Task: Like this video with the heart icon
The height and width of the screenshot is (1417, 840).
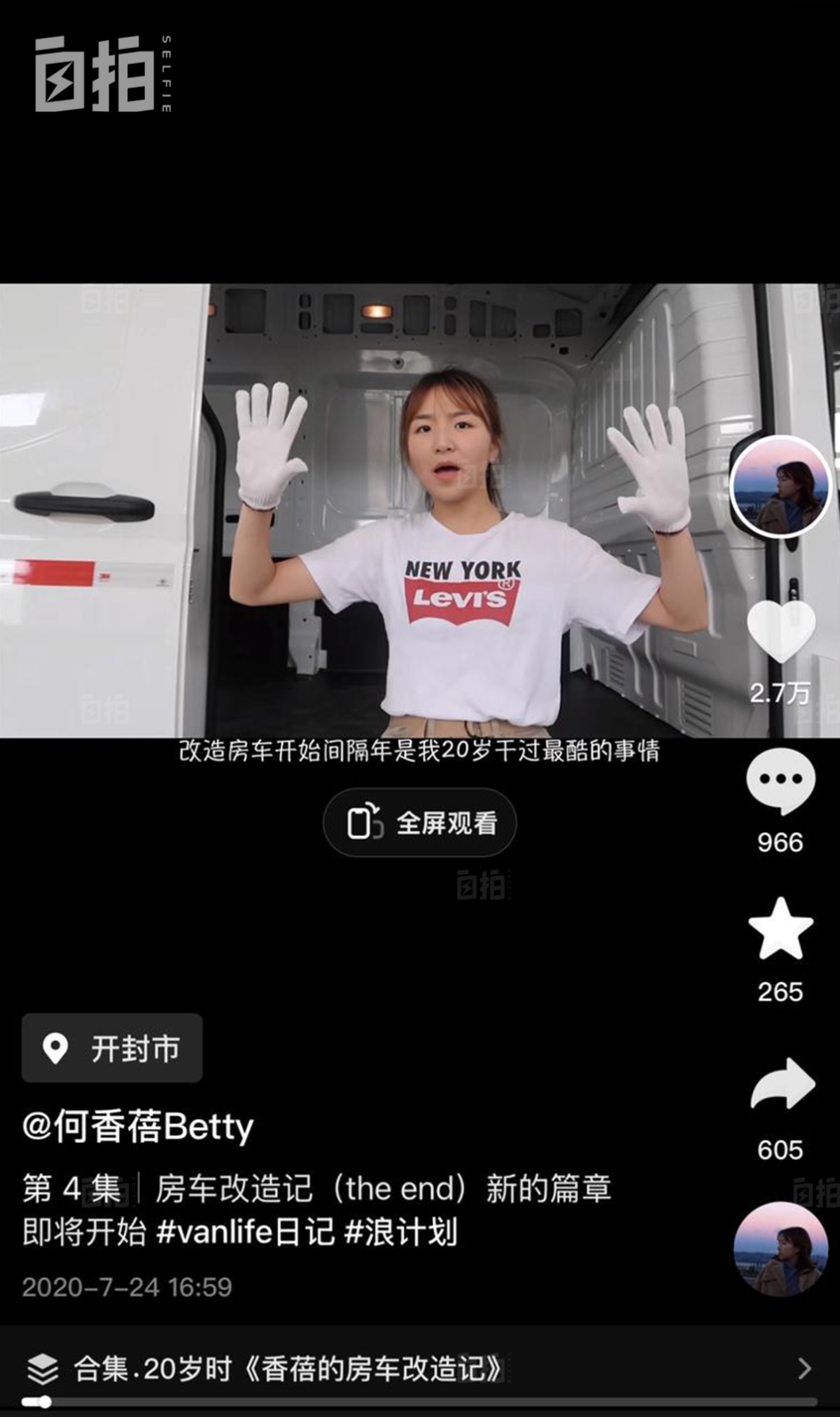Action: pyautogui.click(x=781, y=631)
